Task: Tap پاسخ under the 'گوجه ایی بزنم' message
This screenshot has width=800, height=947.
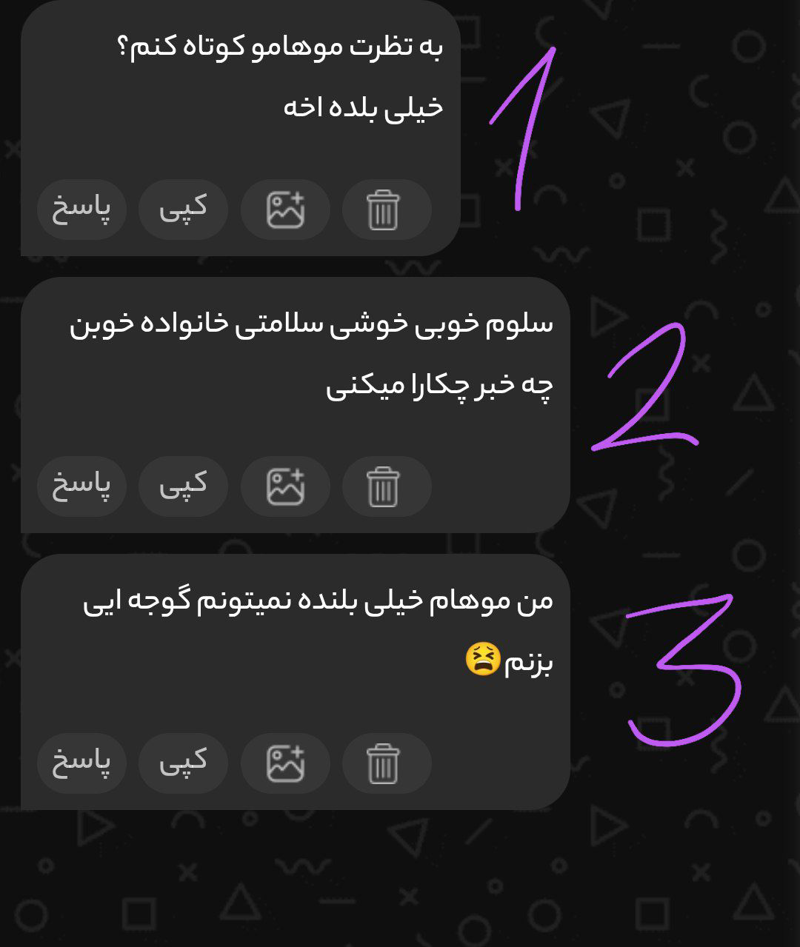Action: (82, 764)
